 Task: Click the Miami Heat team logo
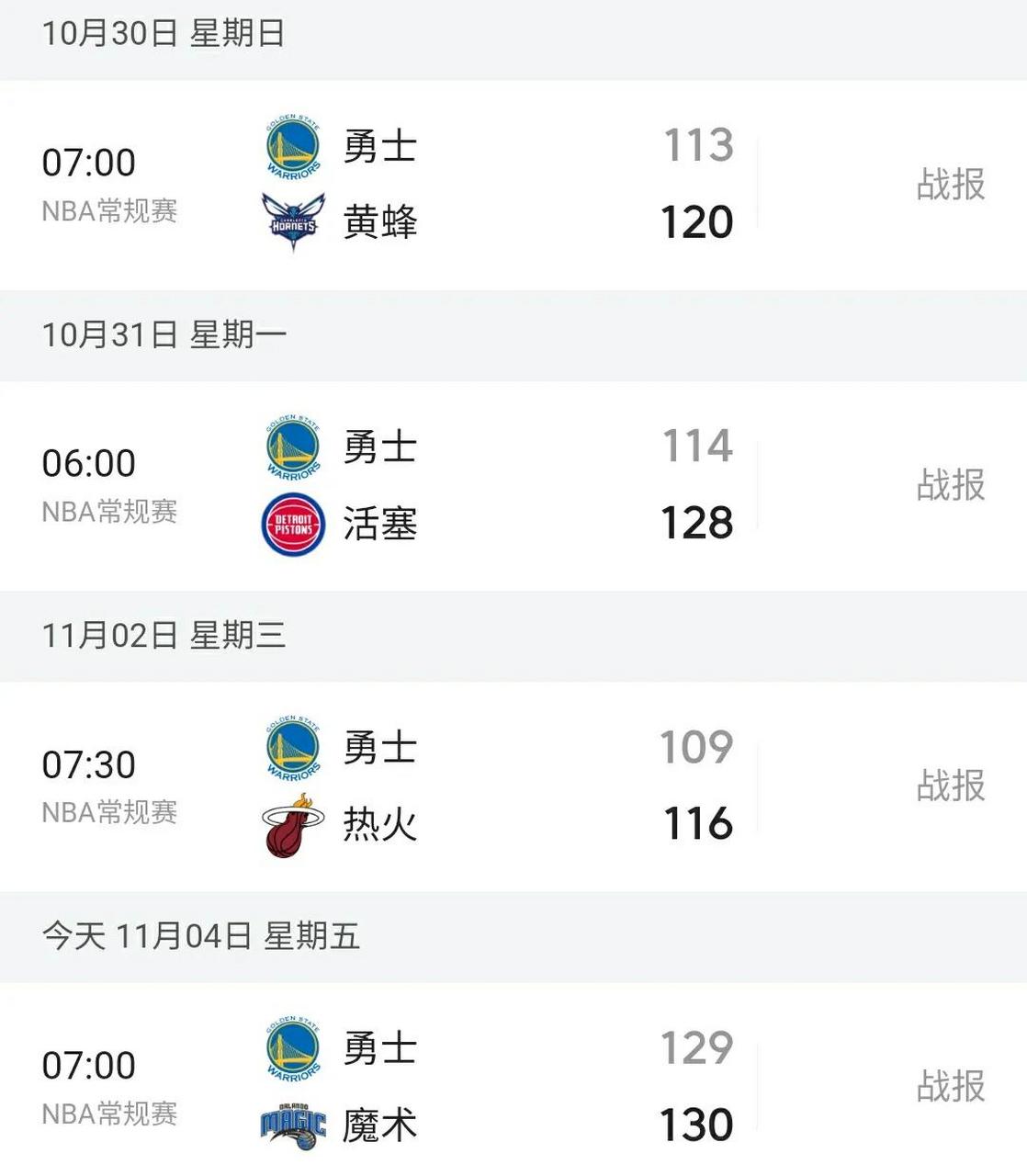(292, 824)
